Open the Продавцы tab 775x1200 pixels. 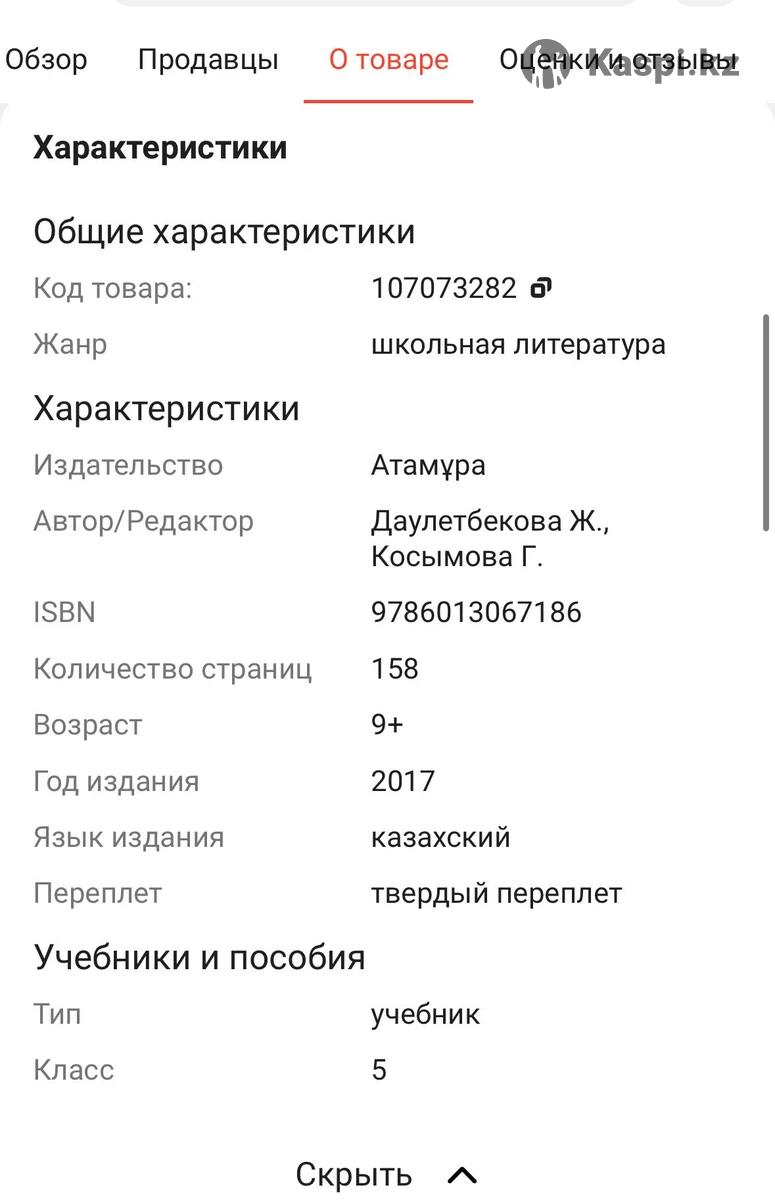[x=208, y=60]
